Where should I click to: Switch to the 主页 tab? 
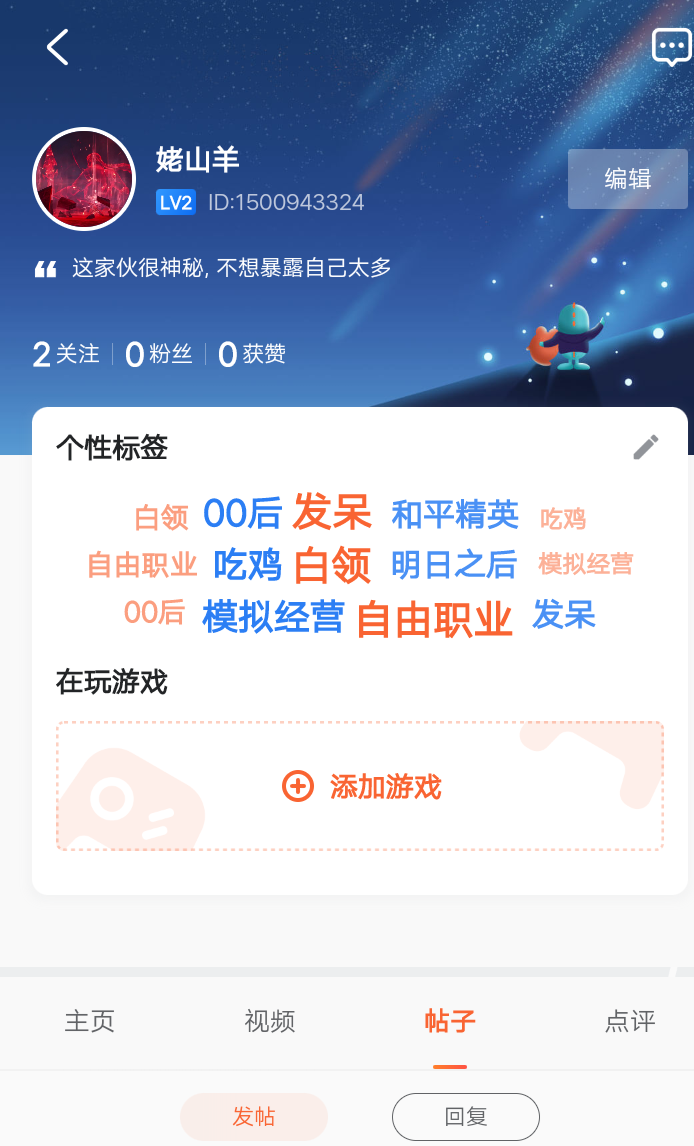90,1021
